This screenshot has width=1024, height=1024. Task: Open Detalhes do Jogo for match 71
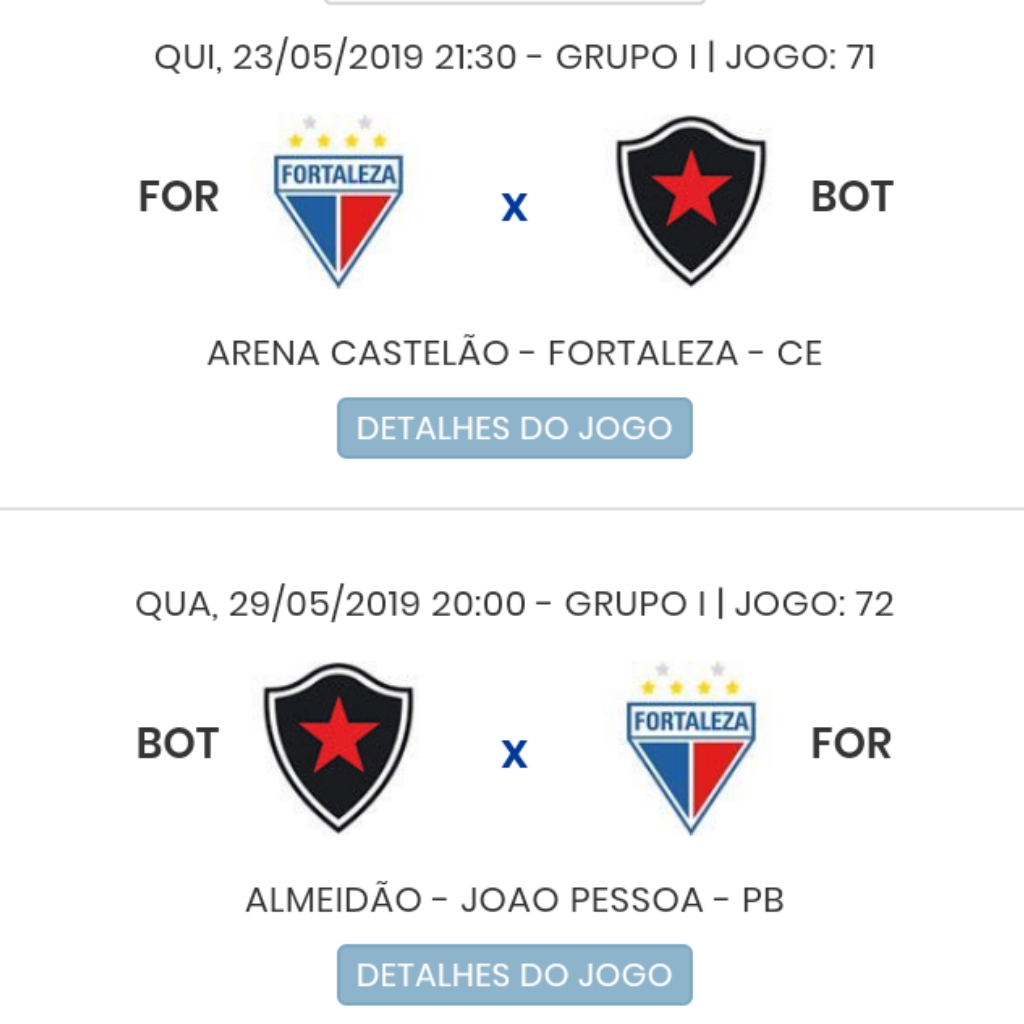point(514,428)
